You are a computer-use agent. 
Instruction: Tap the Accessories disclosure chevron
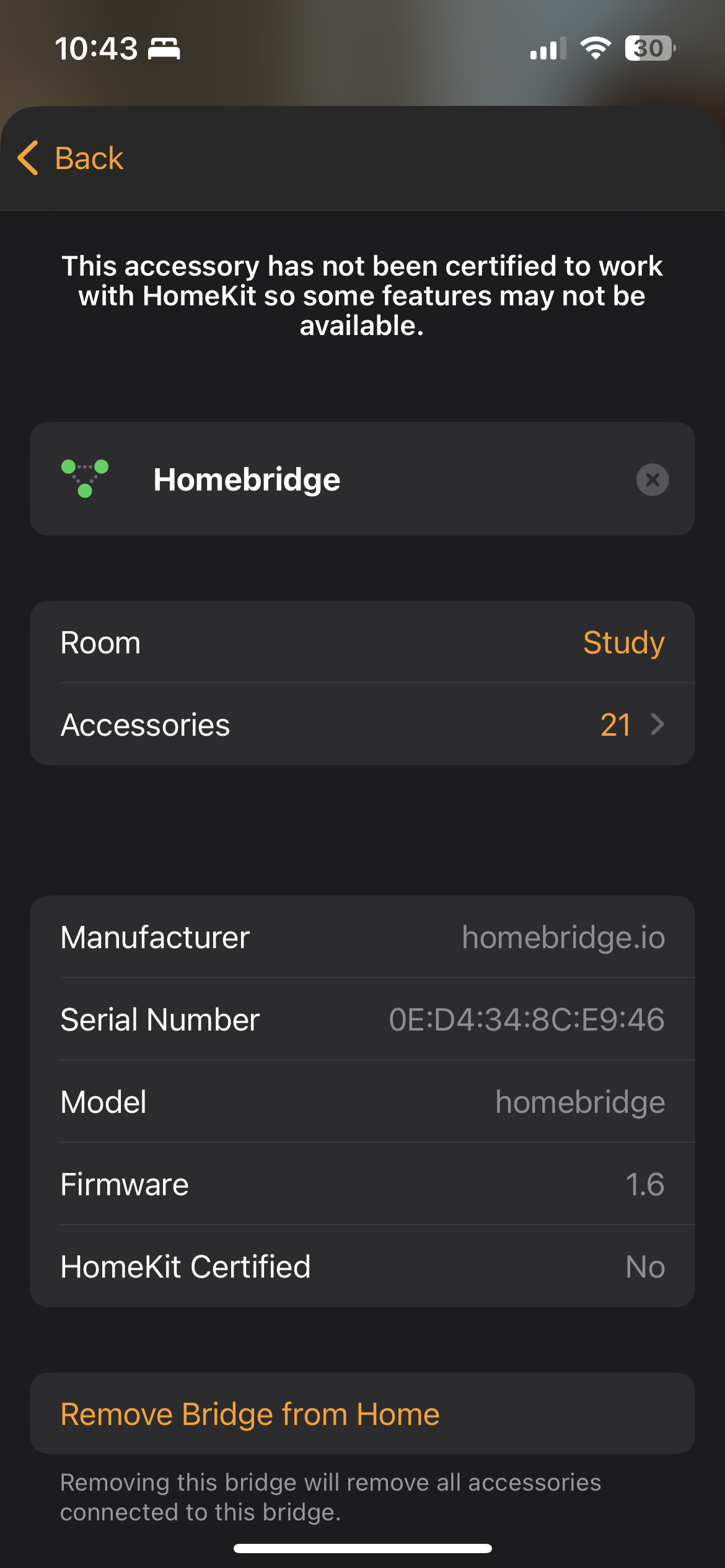[x=659, y=724]
